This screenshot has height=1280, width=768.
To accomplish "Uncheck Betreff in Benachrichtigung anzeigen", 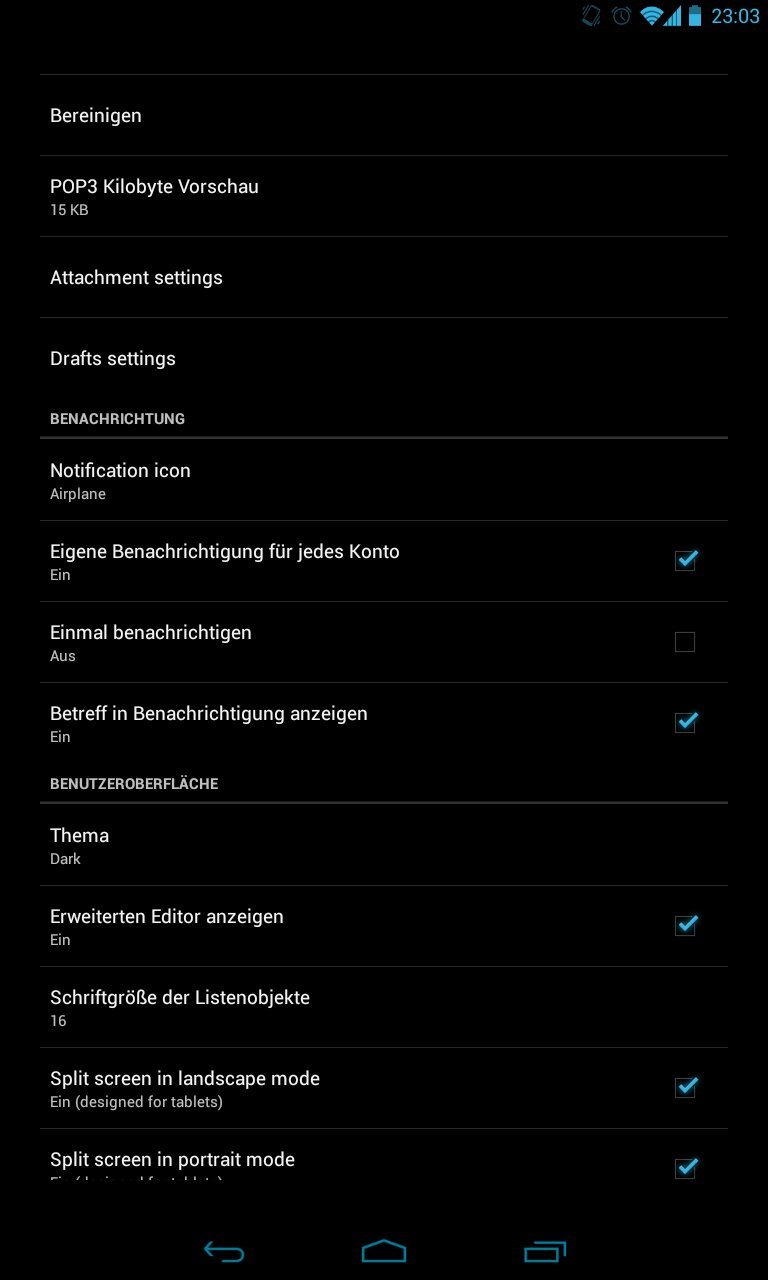I will 685,723.
